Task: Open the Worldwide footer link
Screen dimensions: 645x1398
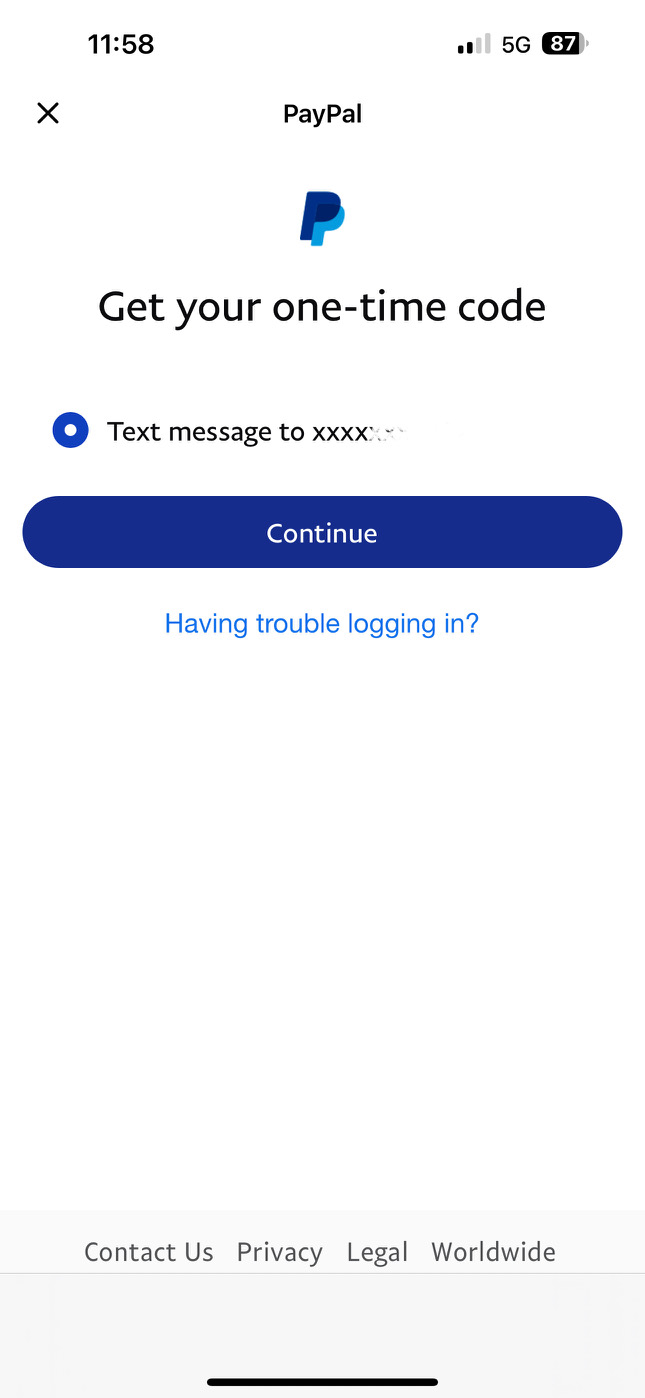Action: coord(493,1252)
